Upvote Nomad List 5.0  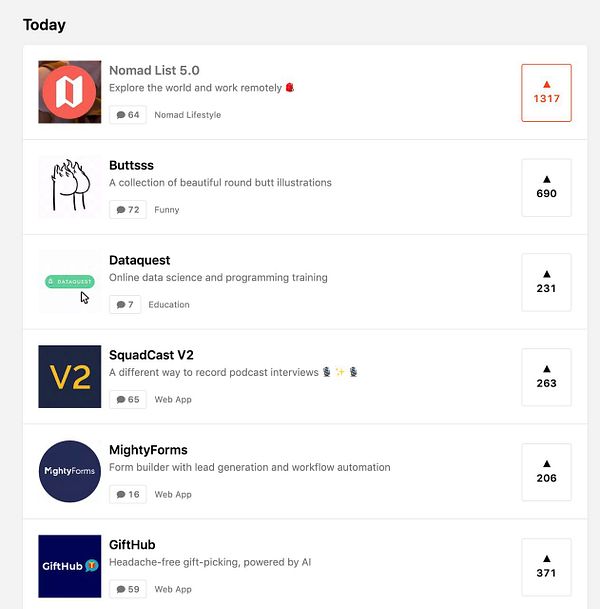[546, 92]
